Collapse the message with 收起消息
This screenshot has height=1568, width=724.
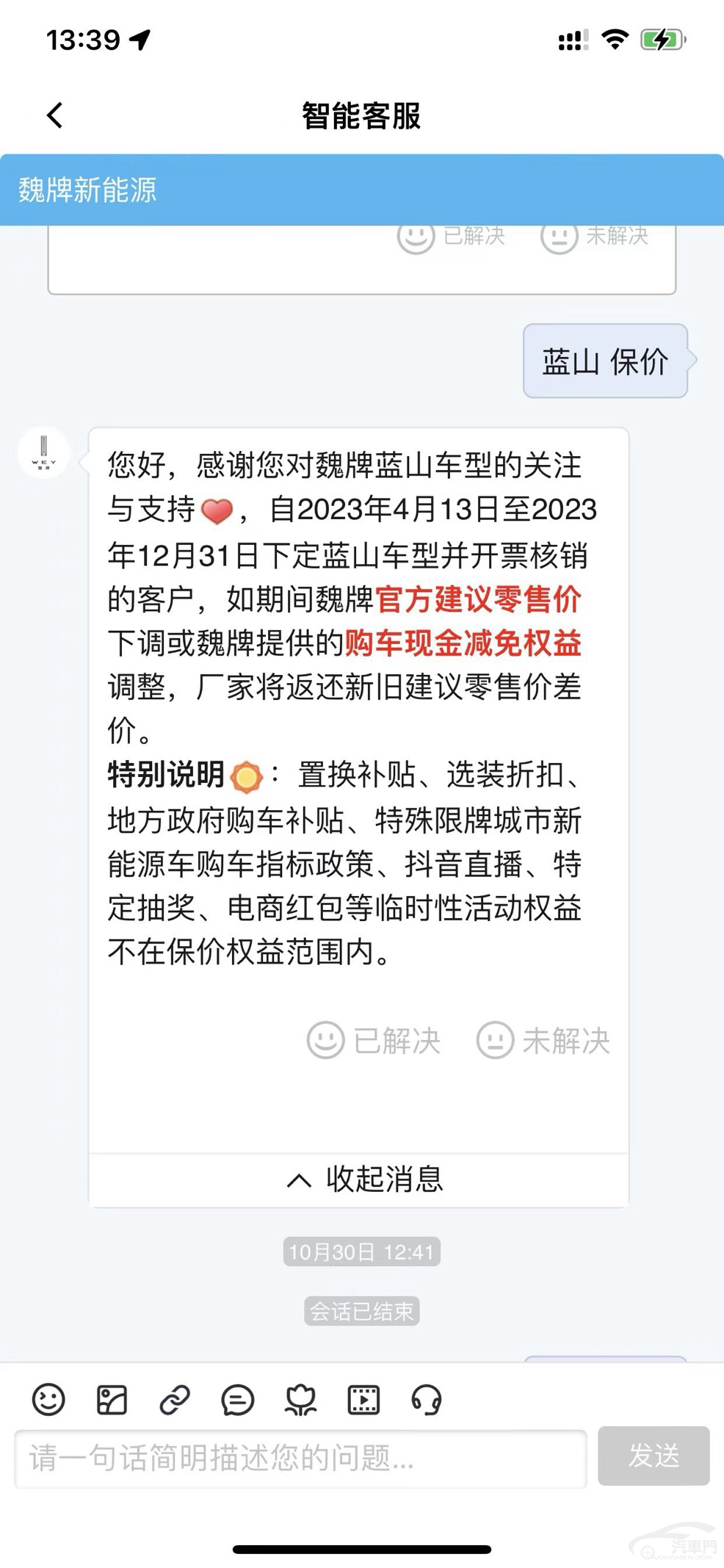363,1179
